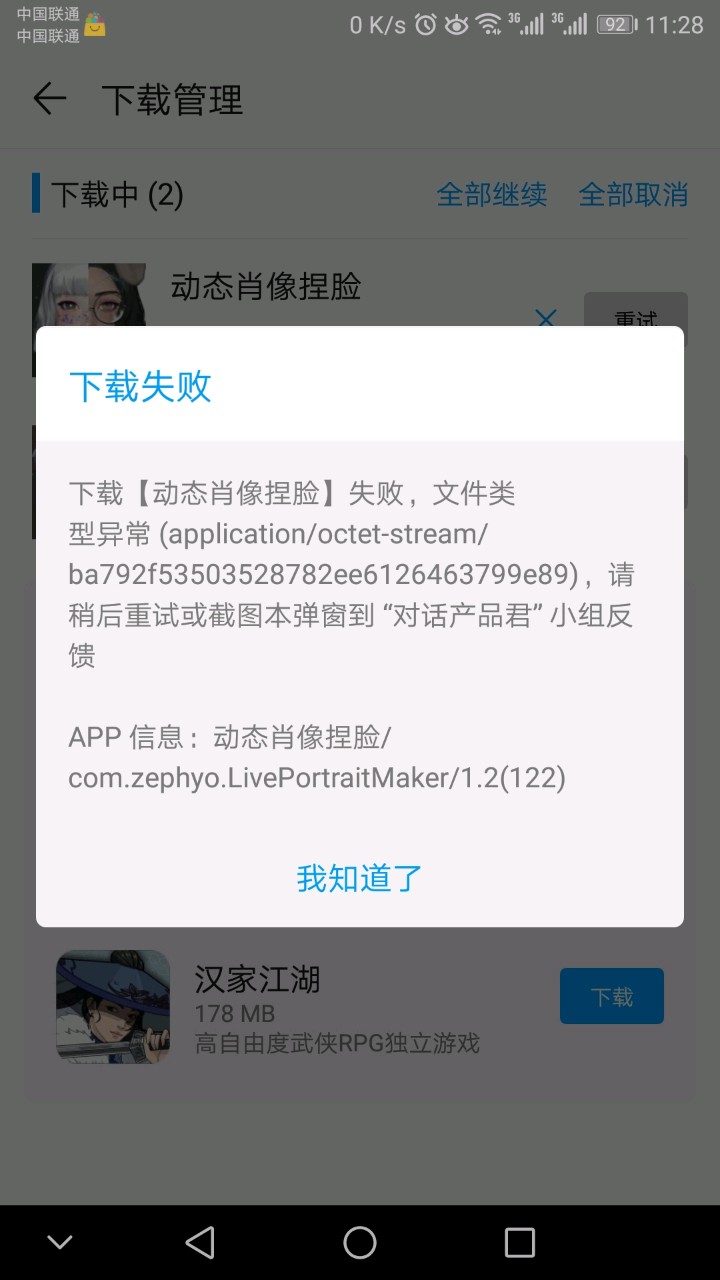Go to the system home screen

pos(360,1242)
